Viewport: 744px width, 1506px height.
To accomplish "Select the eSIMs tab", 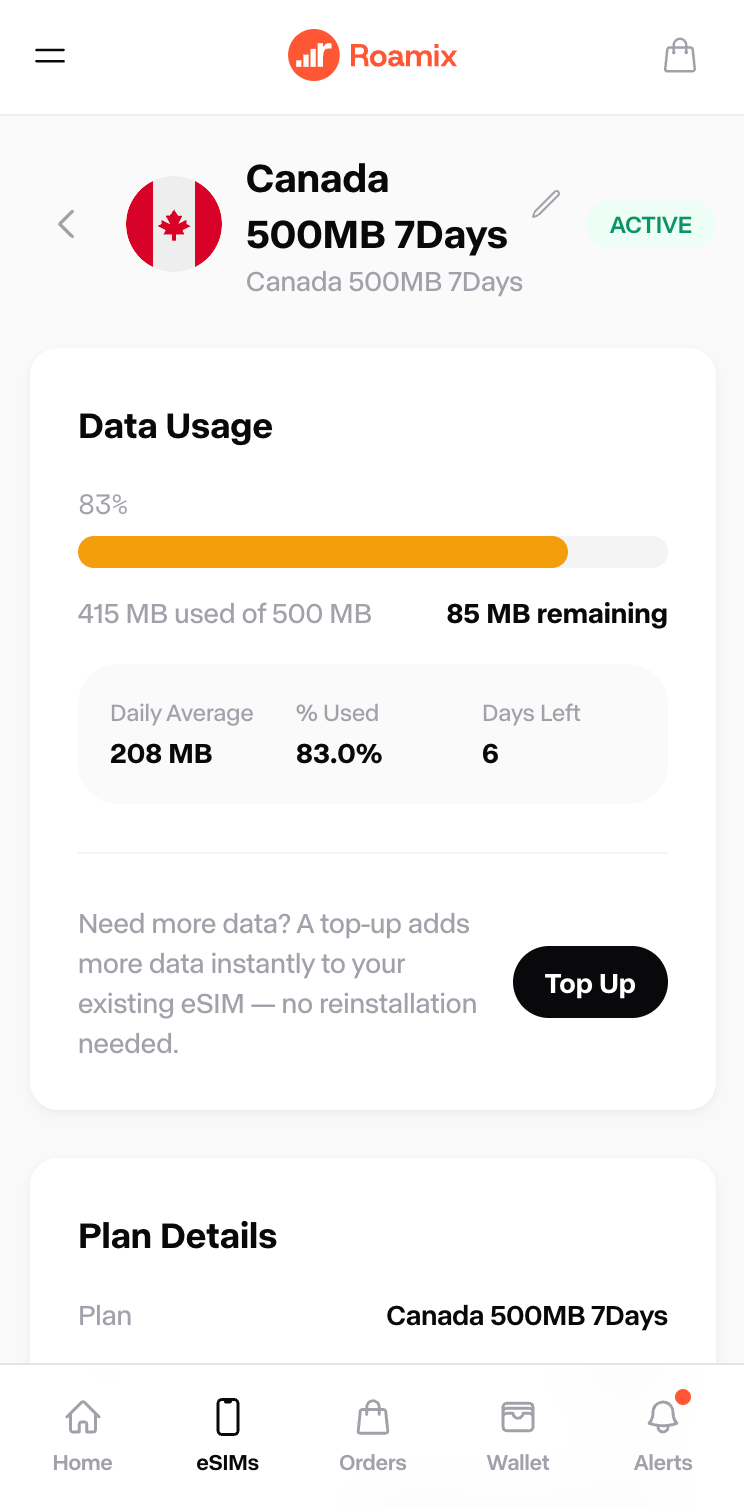I will pos(228,1436).
